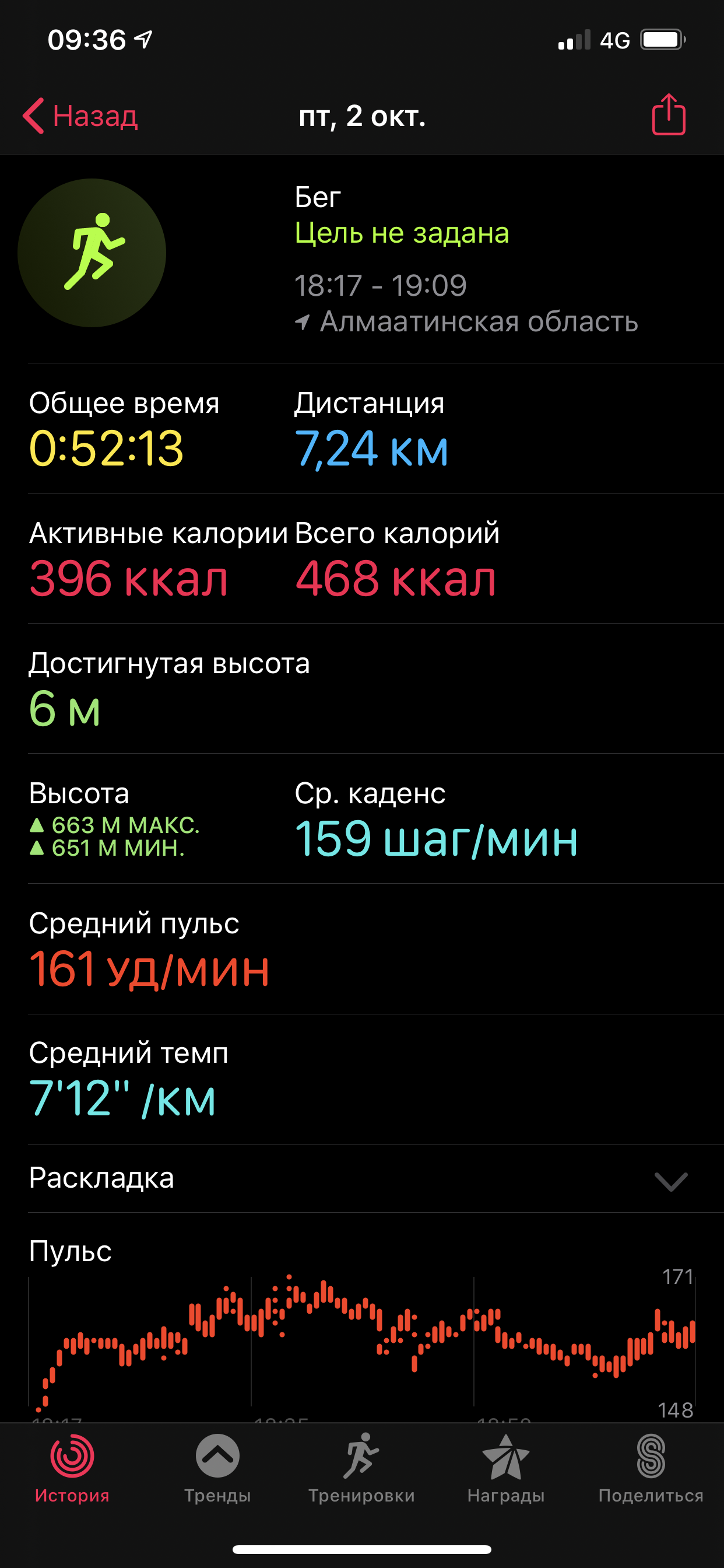
Task: Switch to the Тренировки tab
Action: 361,1468
